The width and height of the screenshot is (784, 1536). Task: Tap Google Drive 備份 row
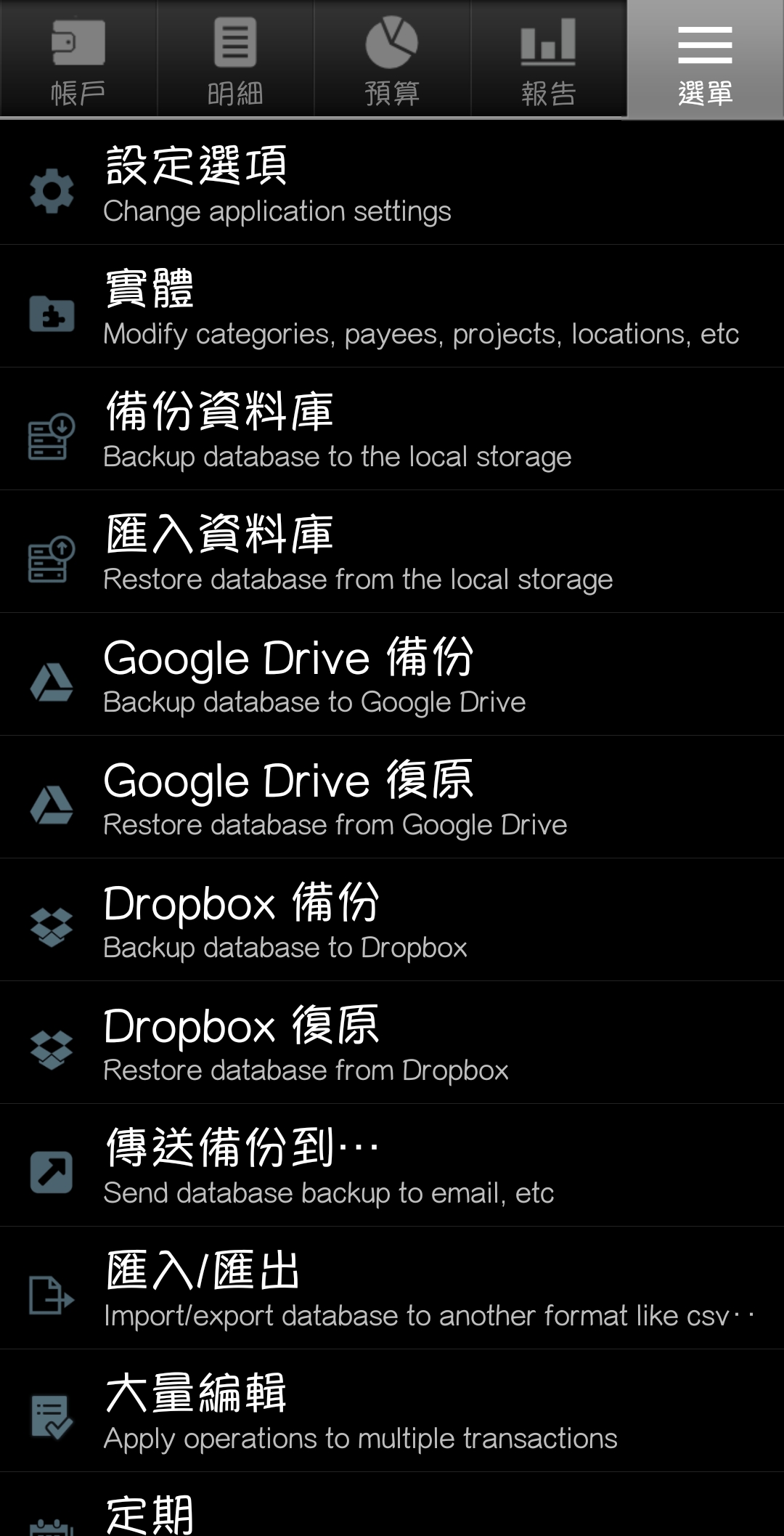(392, 674)
